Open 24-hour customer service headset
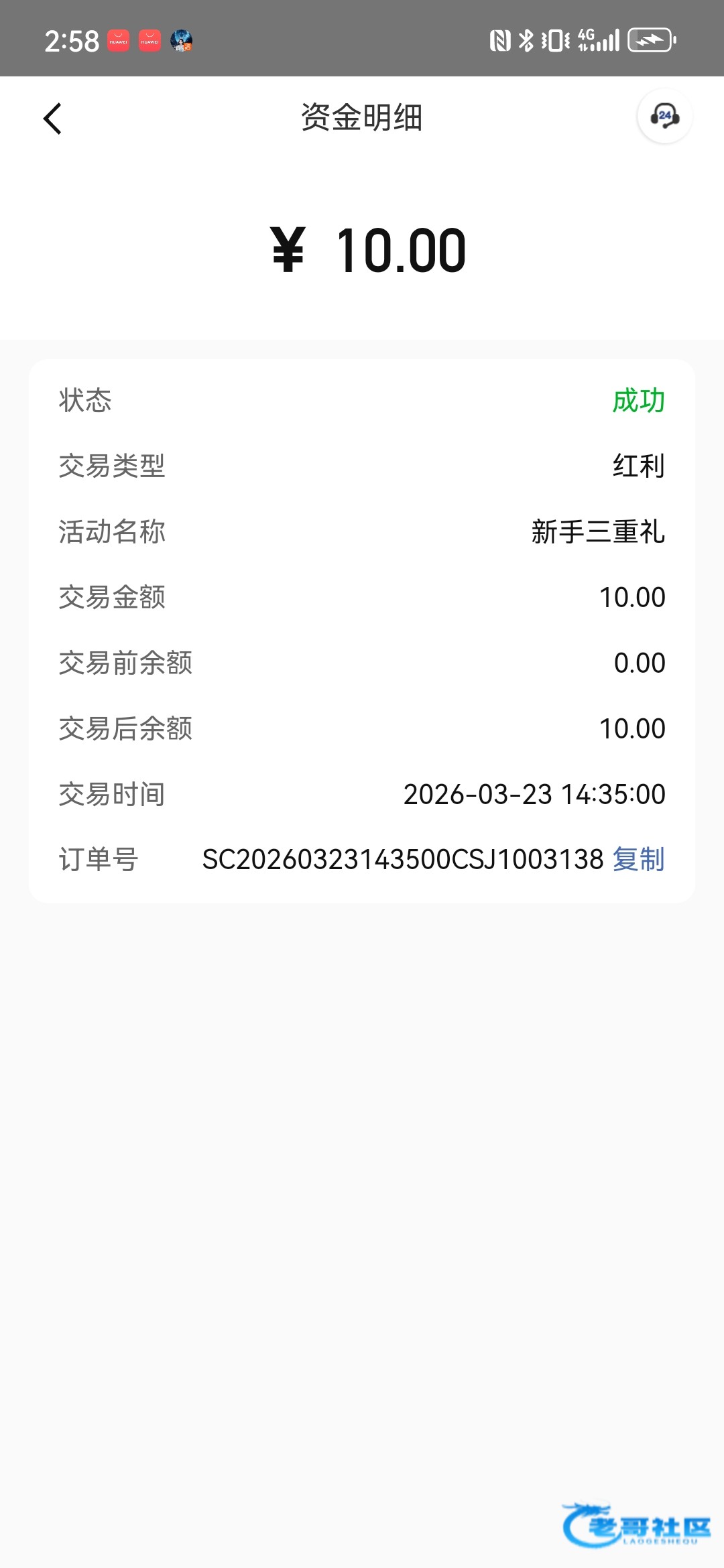This screenshot has width=724, height=1568. 664,117
